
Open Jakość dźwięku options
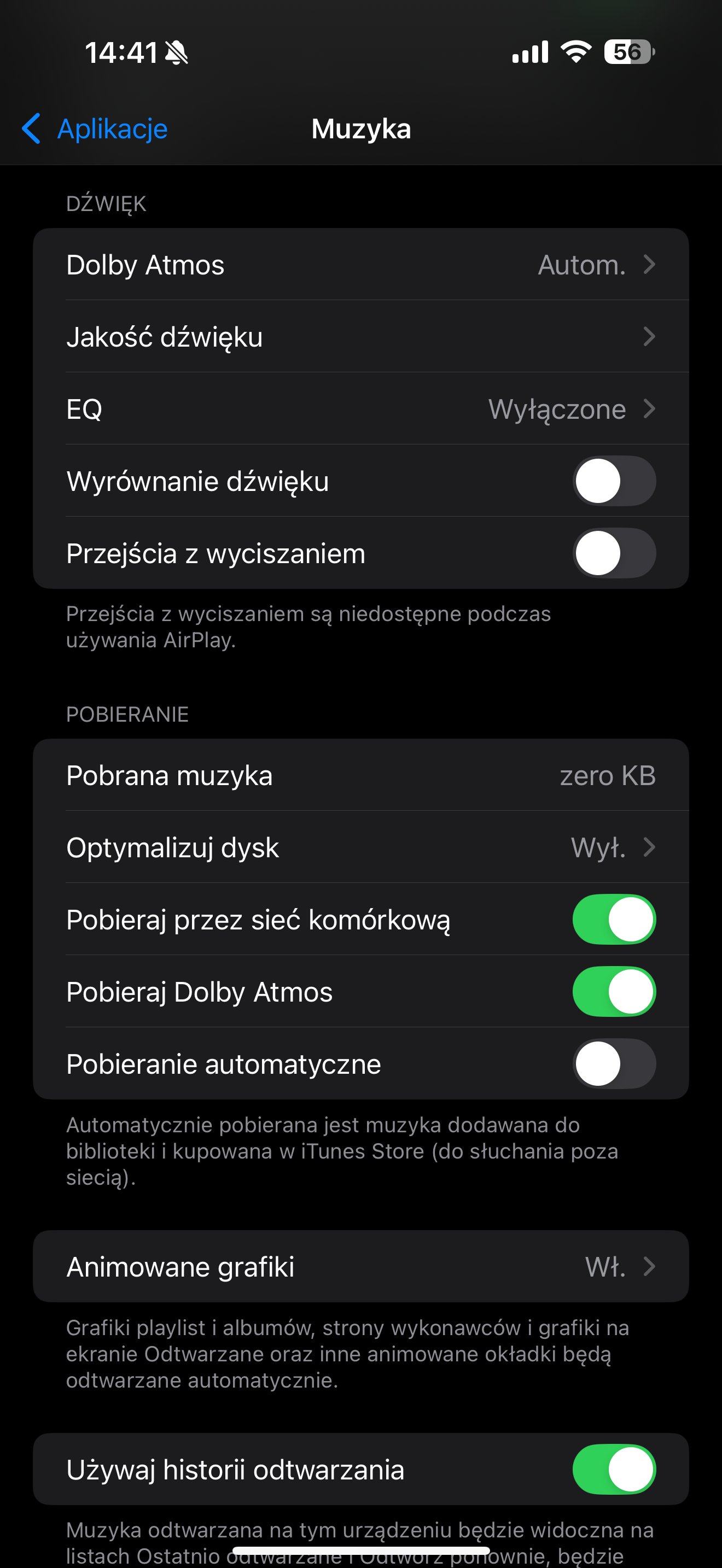pos(361,337)
